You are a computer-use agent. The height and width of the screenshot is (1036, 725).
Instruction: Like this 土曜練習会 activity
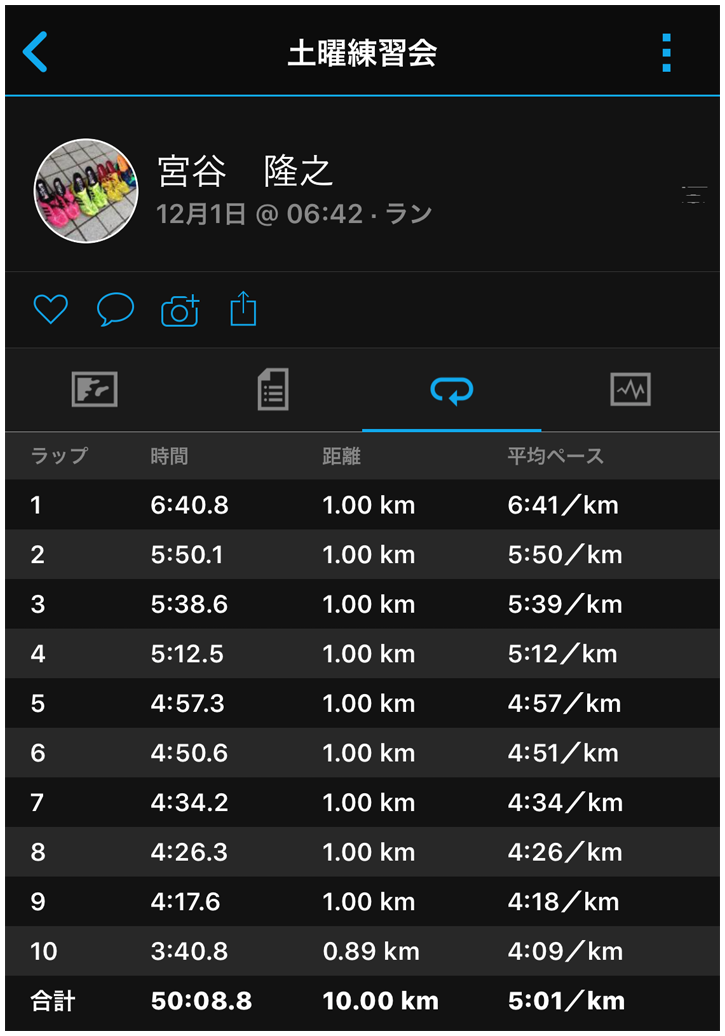pos(50,310)
